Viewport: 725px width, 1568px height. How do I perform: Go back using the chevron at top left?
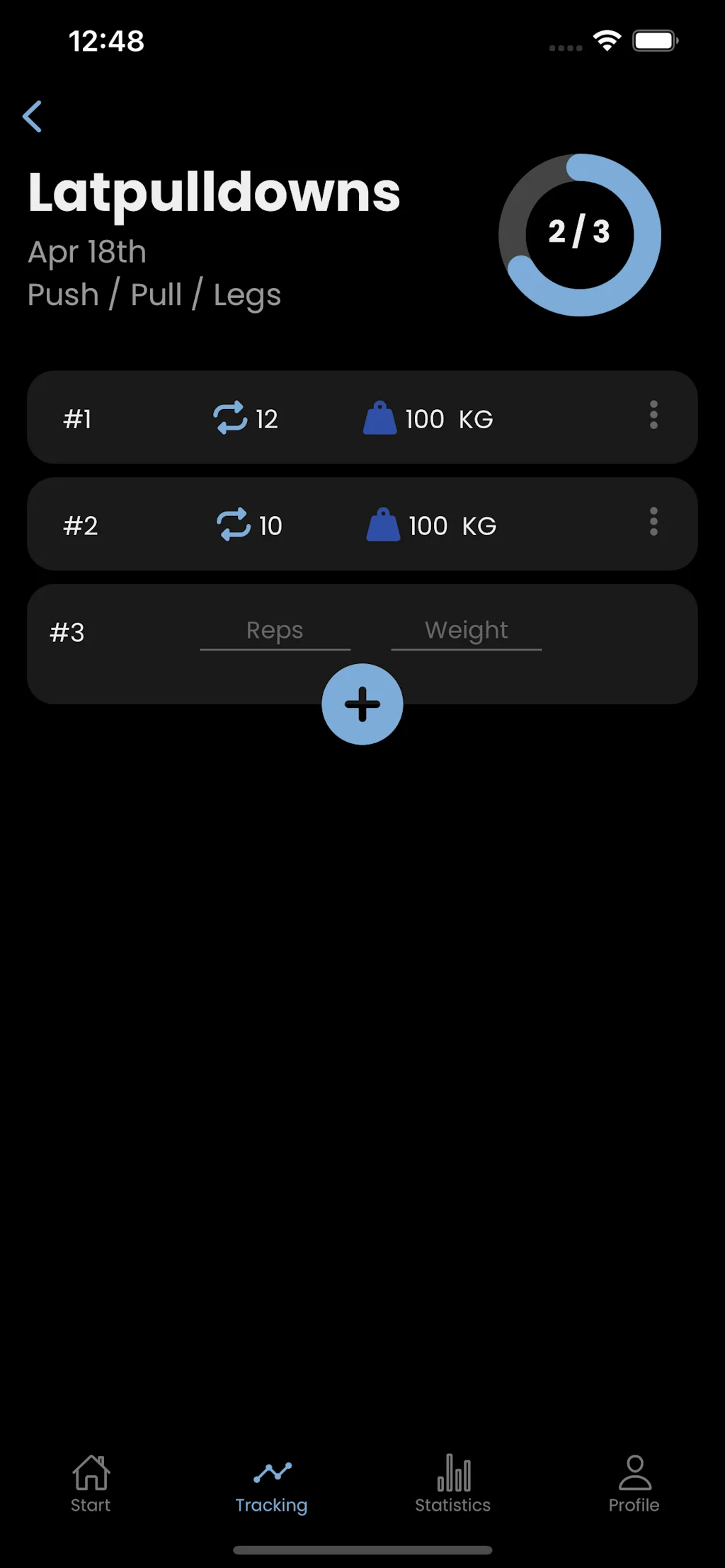(x=33, y=115)
